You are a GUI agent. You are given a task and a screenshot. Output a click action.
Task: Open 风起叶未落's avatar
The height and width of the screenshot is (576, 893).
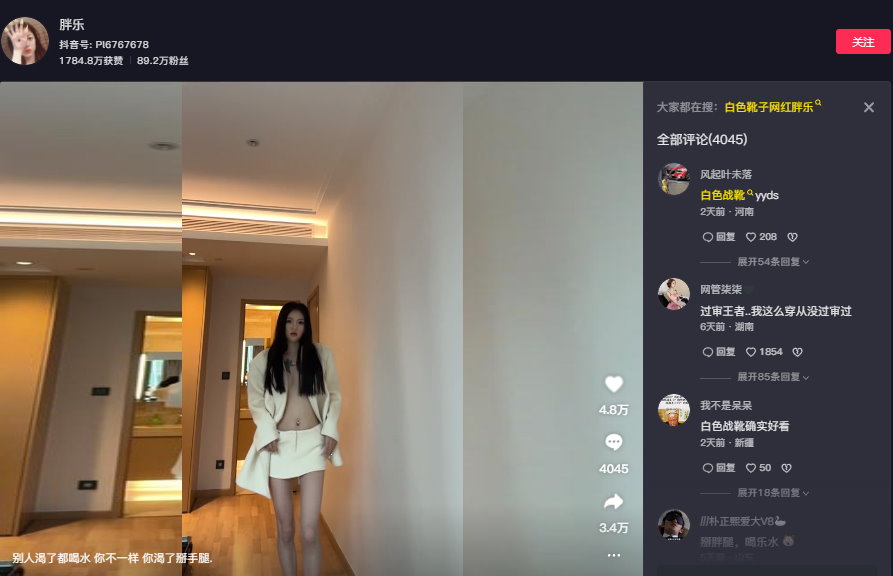674,179
